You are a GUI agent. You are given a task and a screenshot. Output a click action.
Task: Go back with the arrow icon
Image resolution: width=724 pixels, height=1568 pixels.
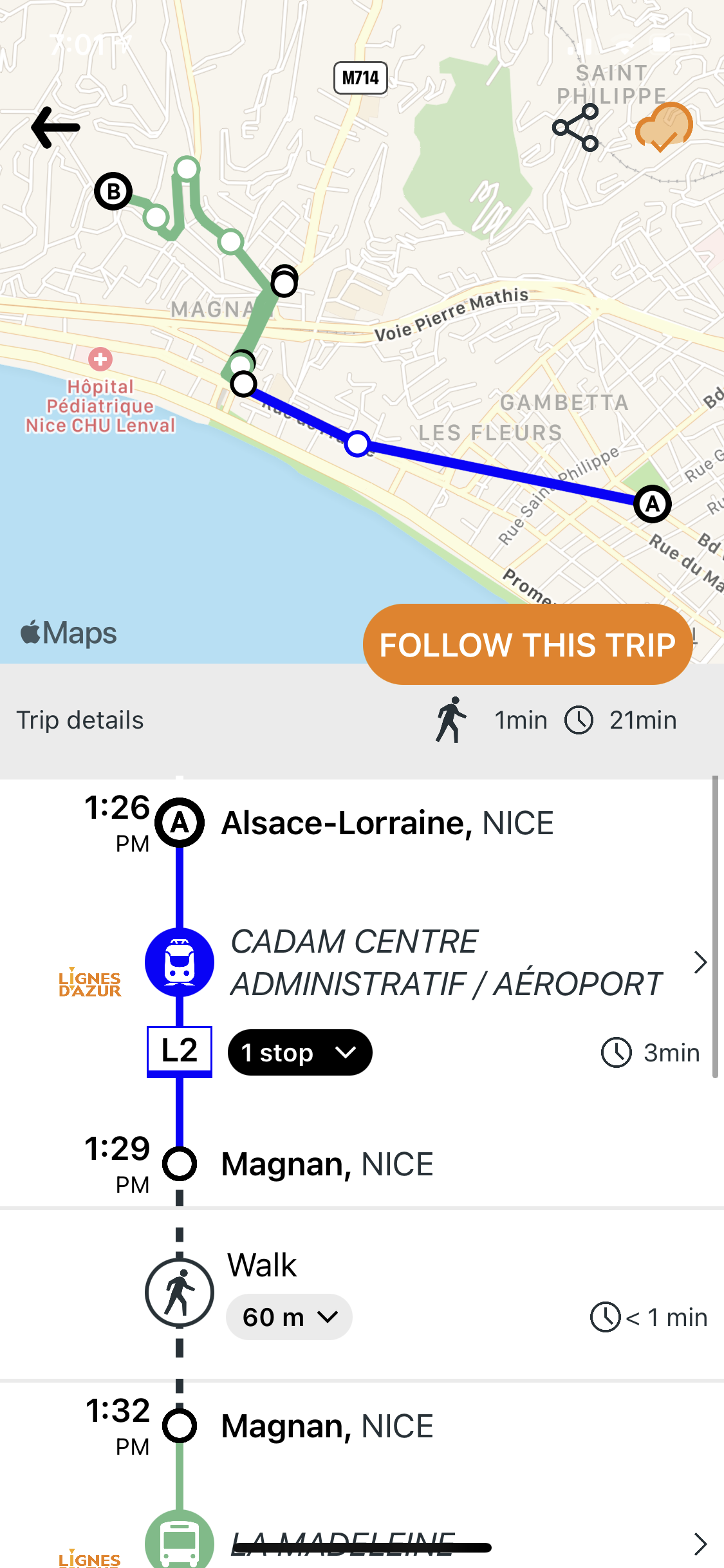(55, 127)
